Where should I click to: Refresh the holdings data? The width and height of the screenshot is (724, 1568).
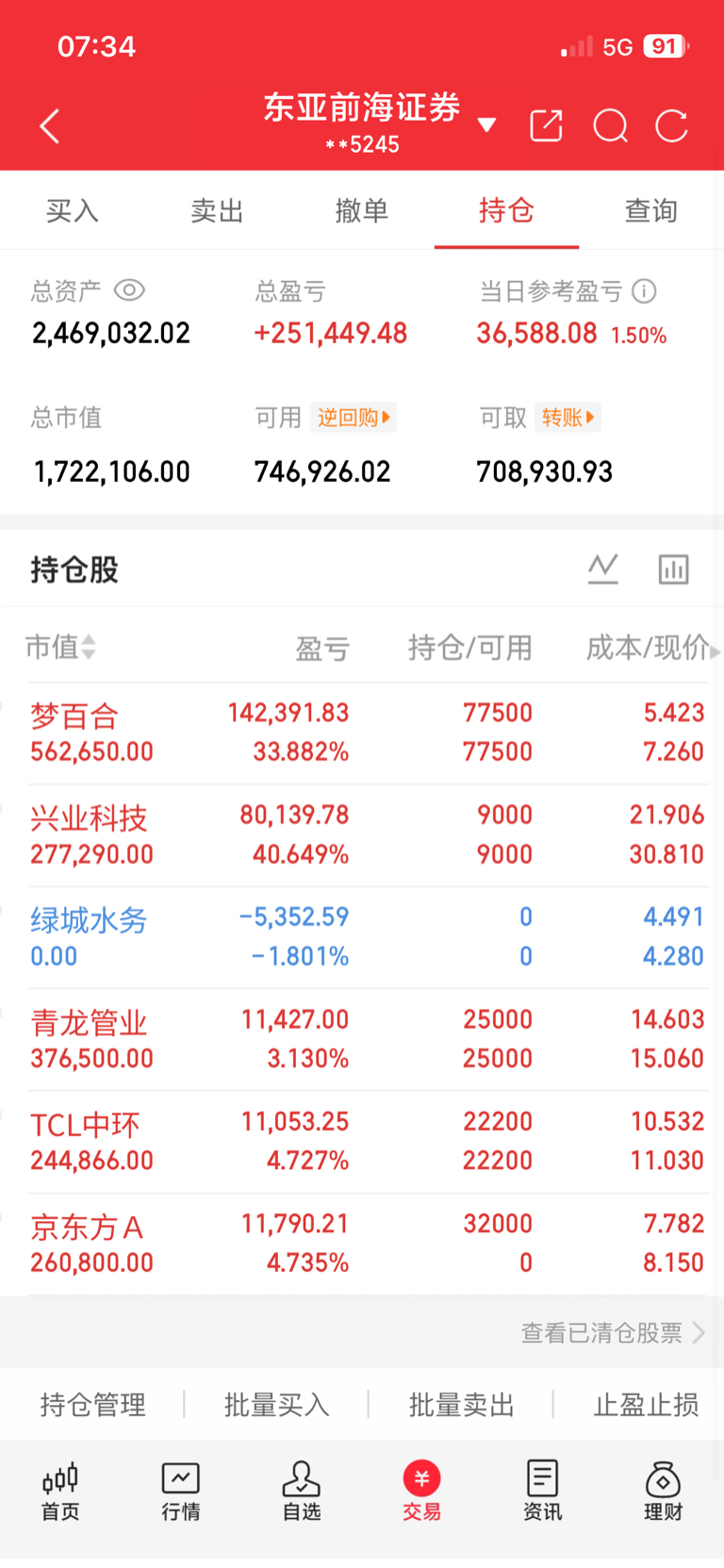coord(672,125)
